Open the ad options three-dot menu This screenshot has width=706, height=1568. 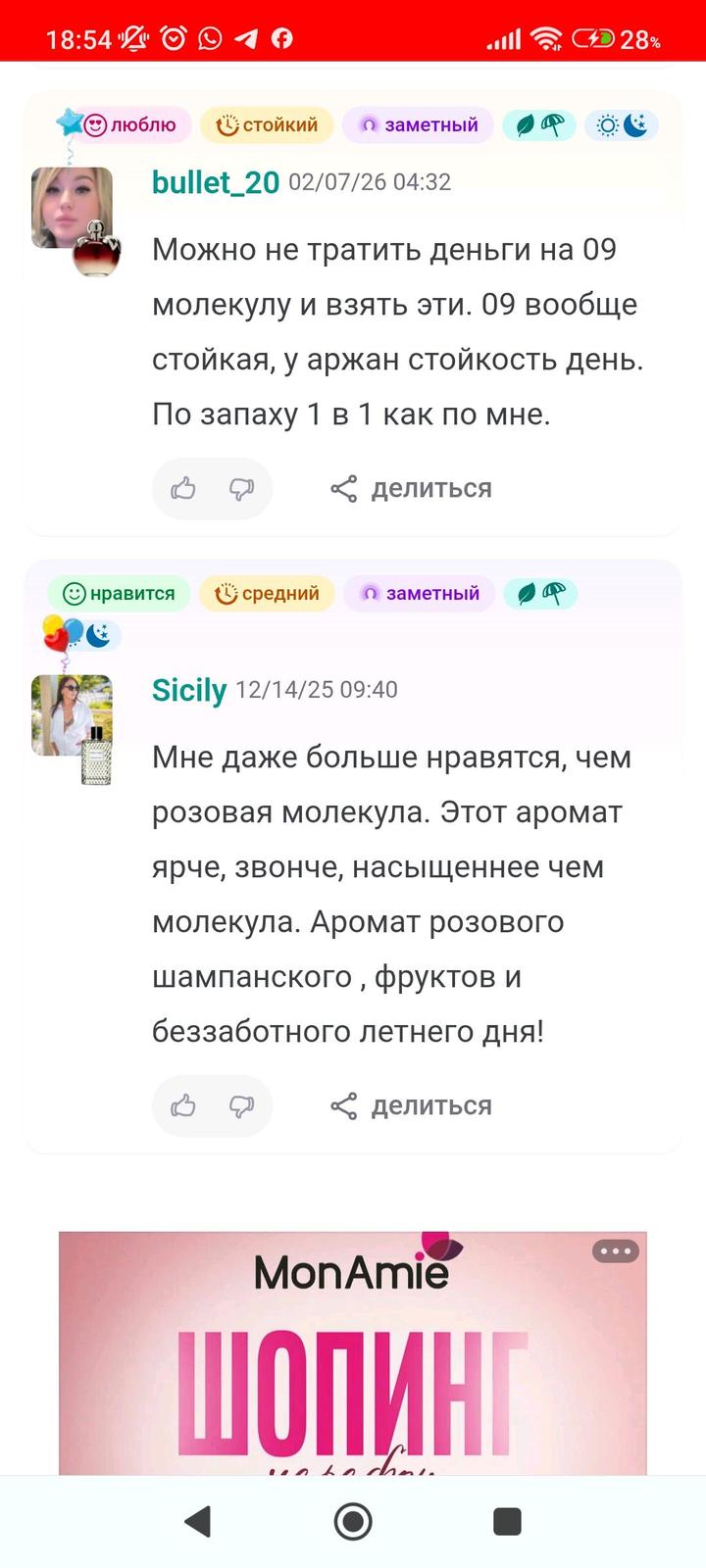(615, 1251)
